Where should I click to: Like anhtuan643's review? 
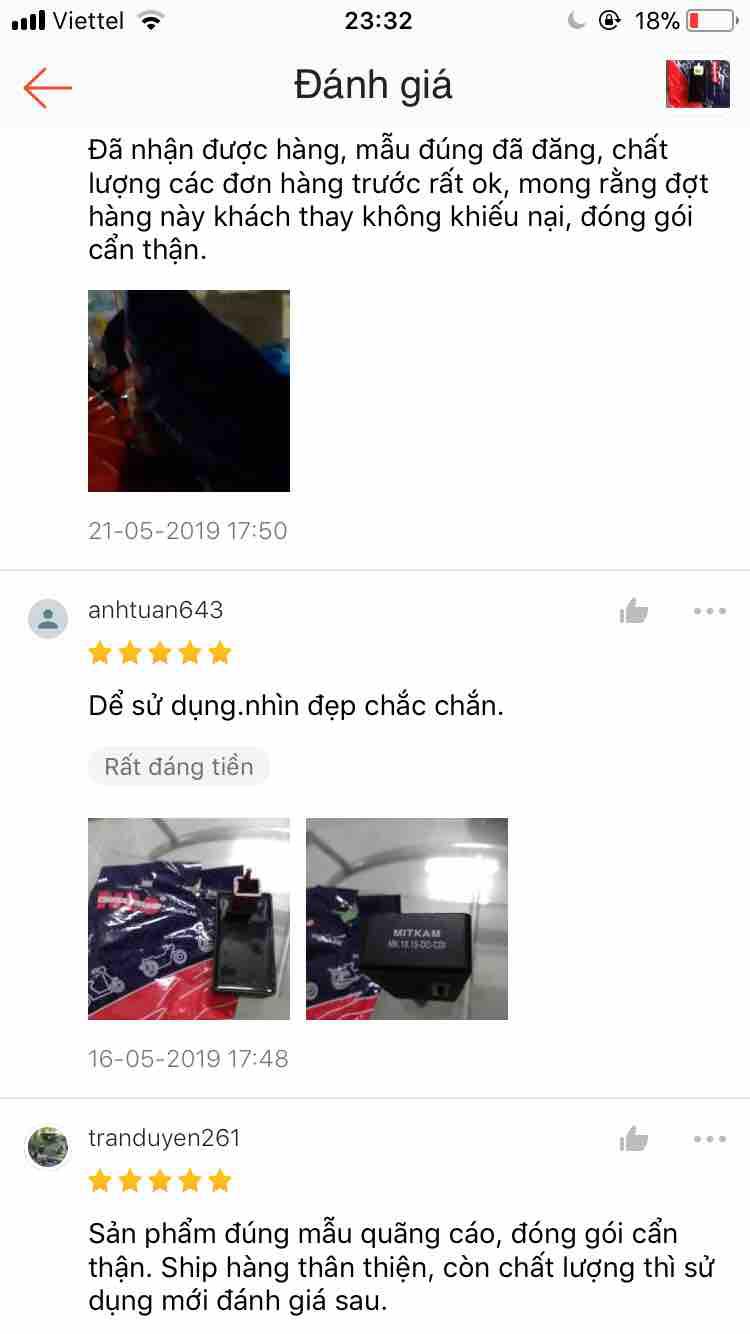pos(634,611)
